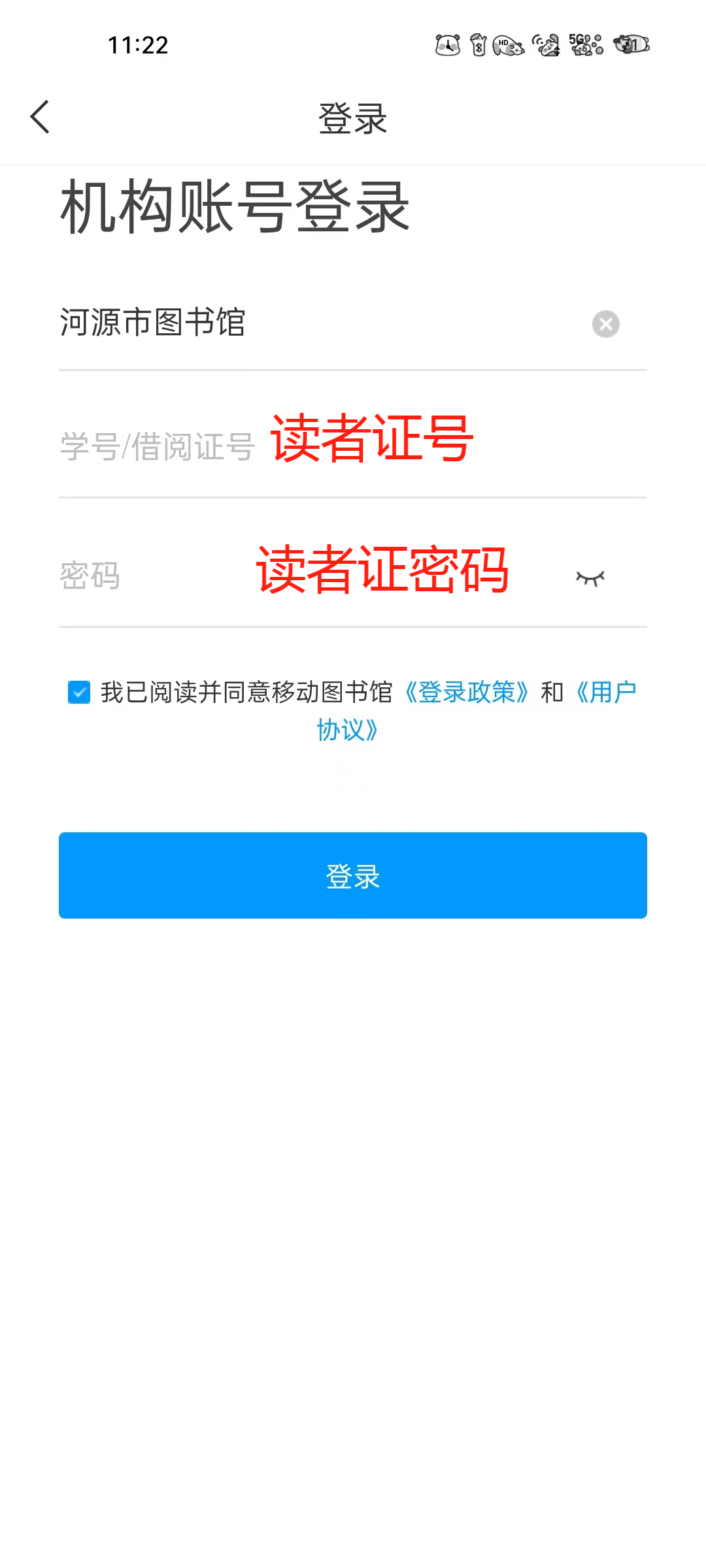Clear the 河源市图书馆 institution field
Image resolution: width=706 pixels, height=1568 pixels.
[606, 324]
